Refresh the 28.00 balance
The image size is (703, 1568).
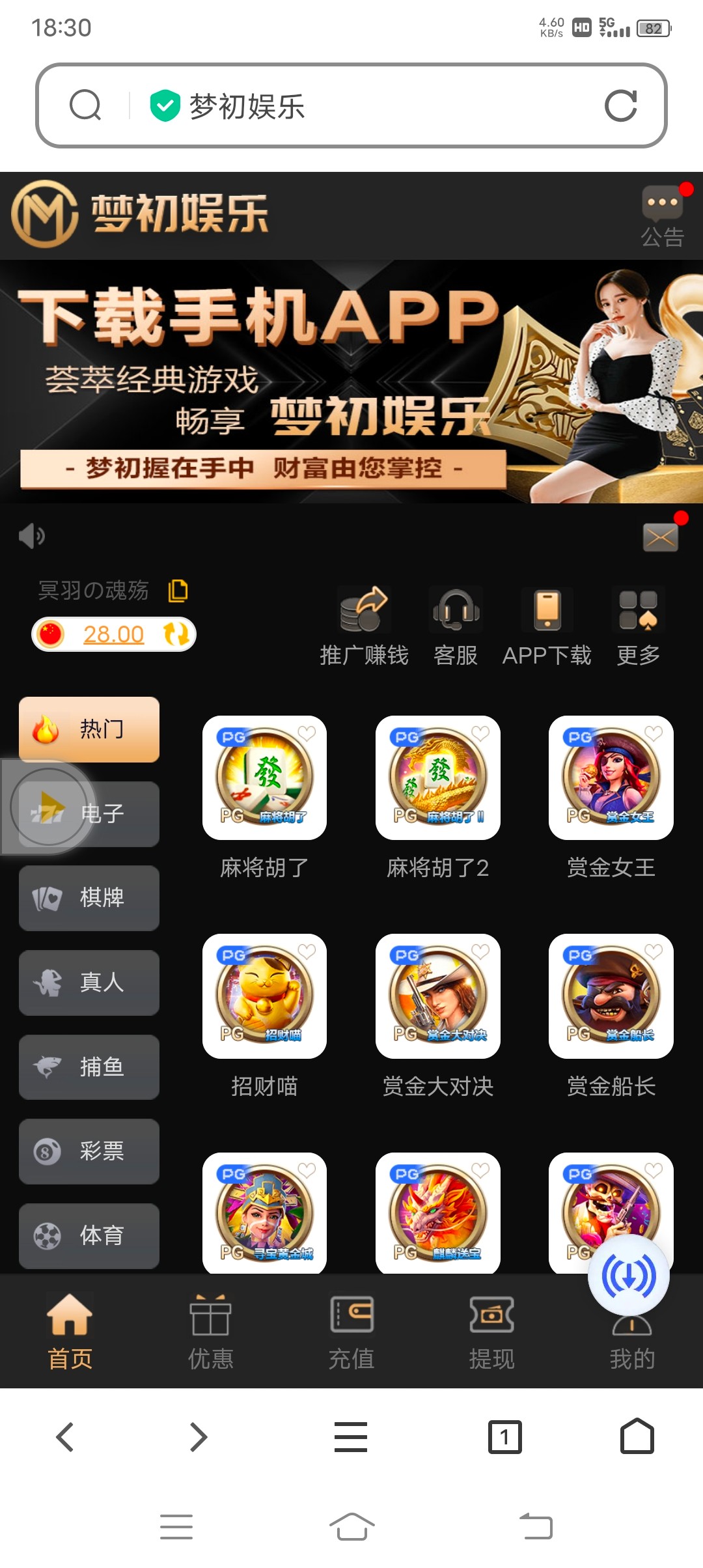(x=176, y=634)
